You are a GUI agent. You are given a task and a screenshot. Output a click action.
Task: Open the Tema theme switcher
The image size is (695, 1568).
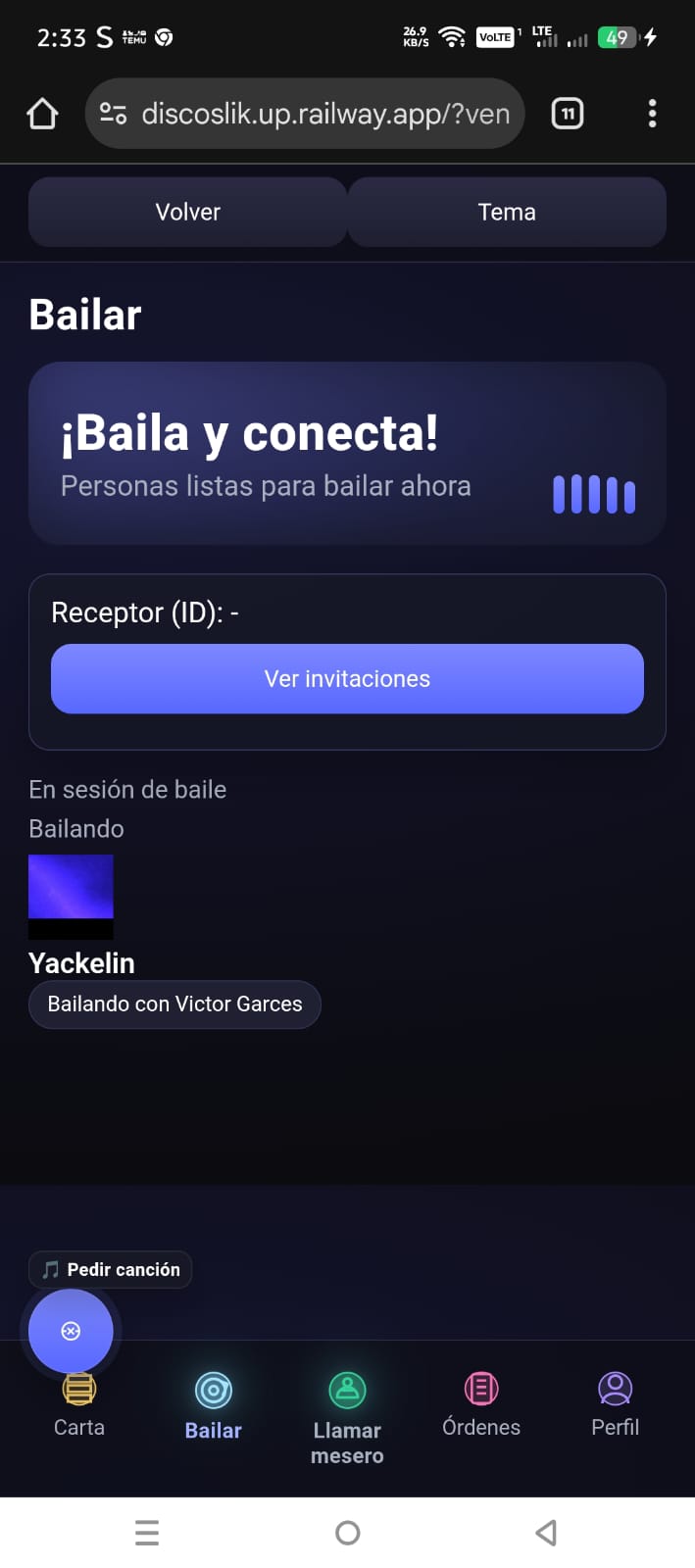coord(507,212)
